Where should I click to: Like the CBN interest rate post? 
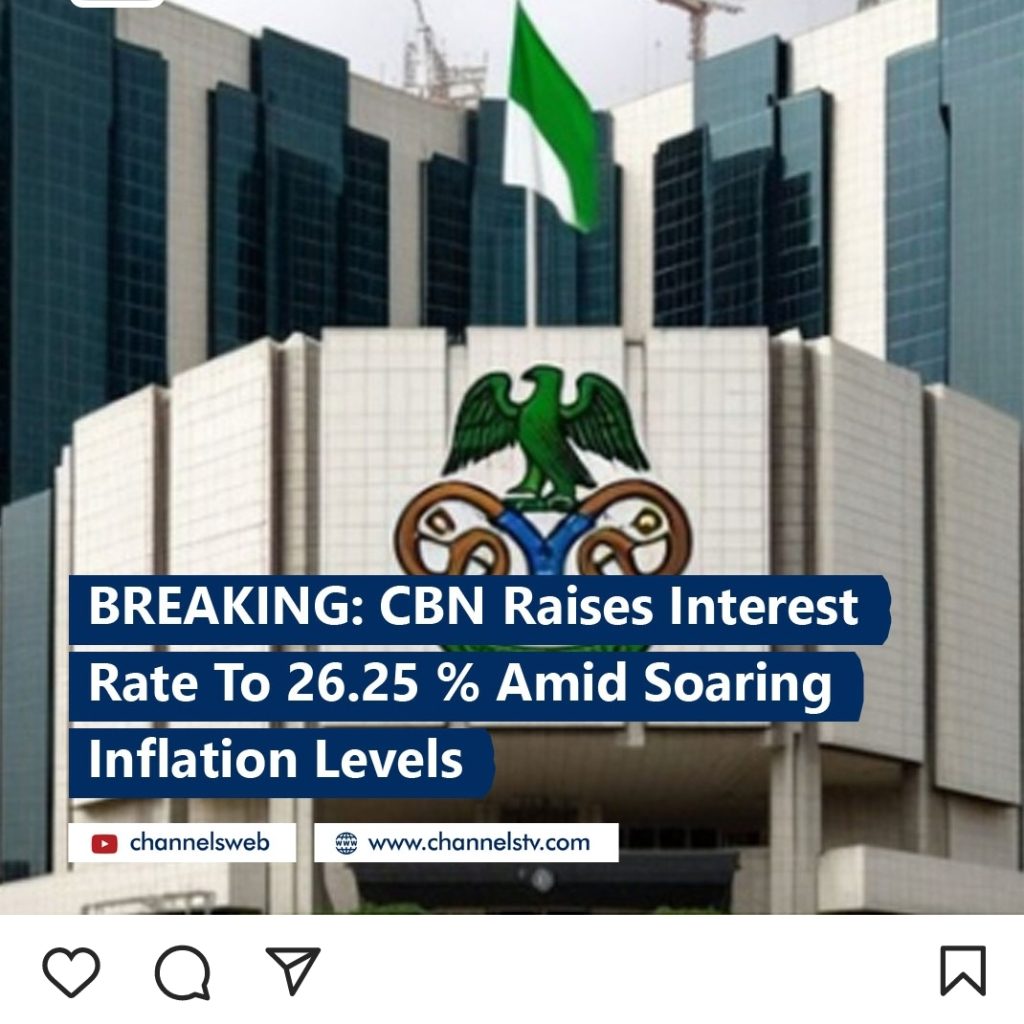tap(72, 970)
